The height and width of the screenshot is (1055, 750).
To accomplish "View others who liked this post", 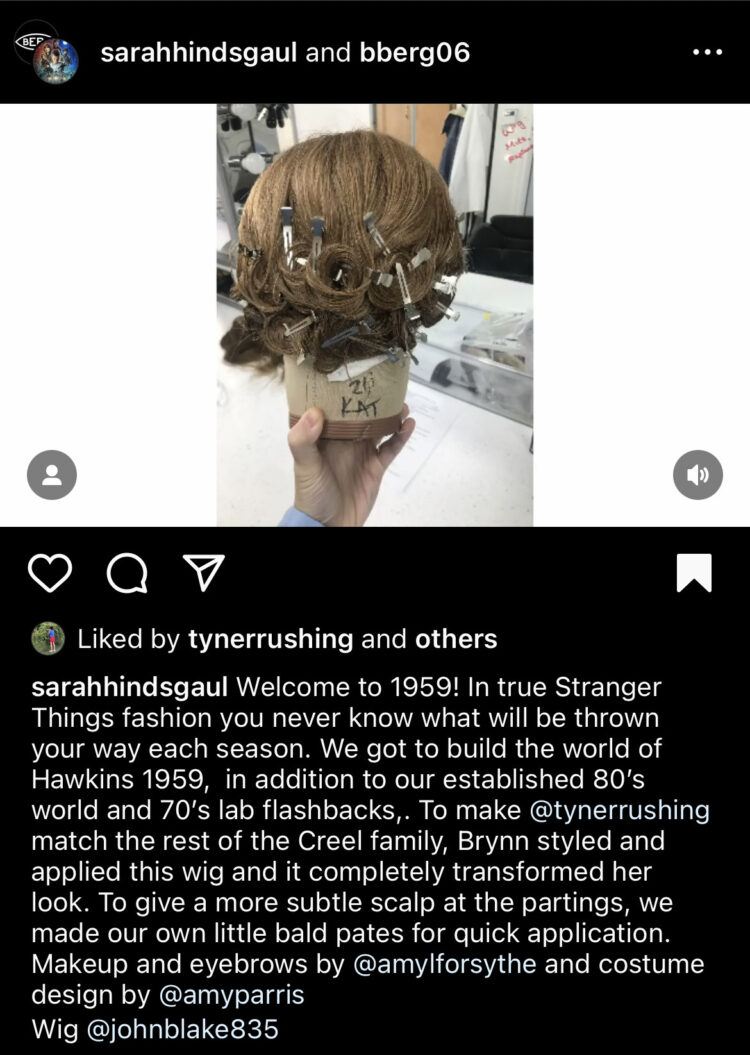I will (456, 639).
